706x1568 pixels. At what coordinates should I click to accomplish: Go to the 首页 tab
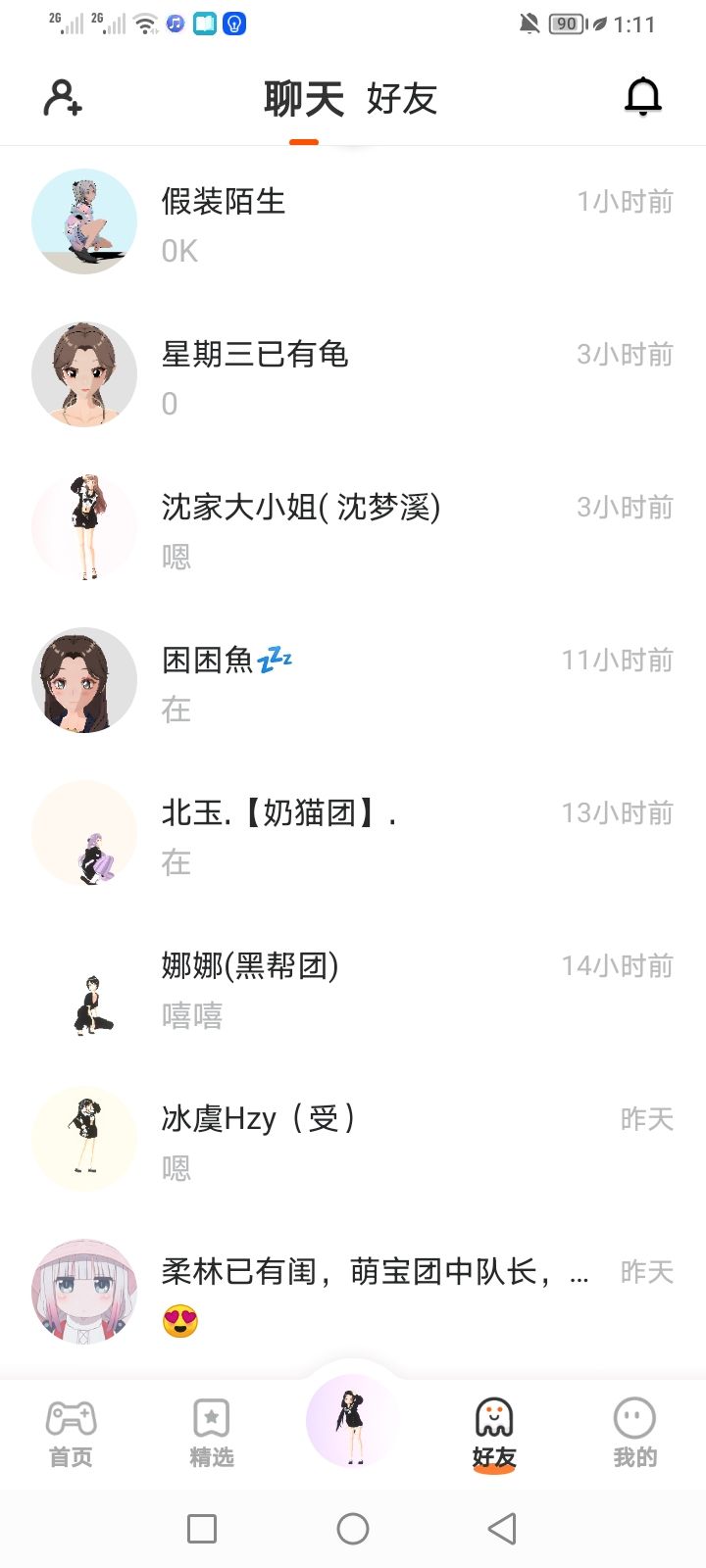[71, 1433]
